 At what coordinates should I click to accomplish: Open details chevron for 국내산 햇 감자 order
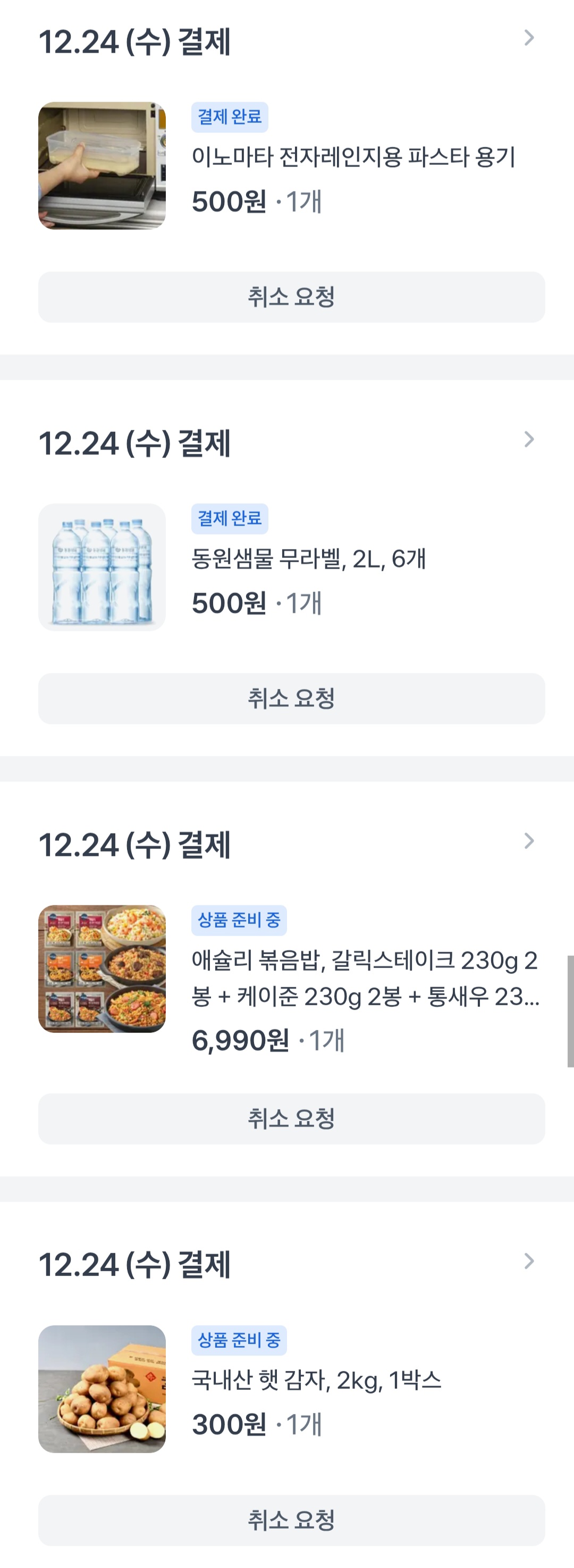[x=529, y=1261]
